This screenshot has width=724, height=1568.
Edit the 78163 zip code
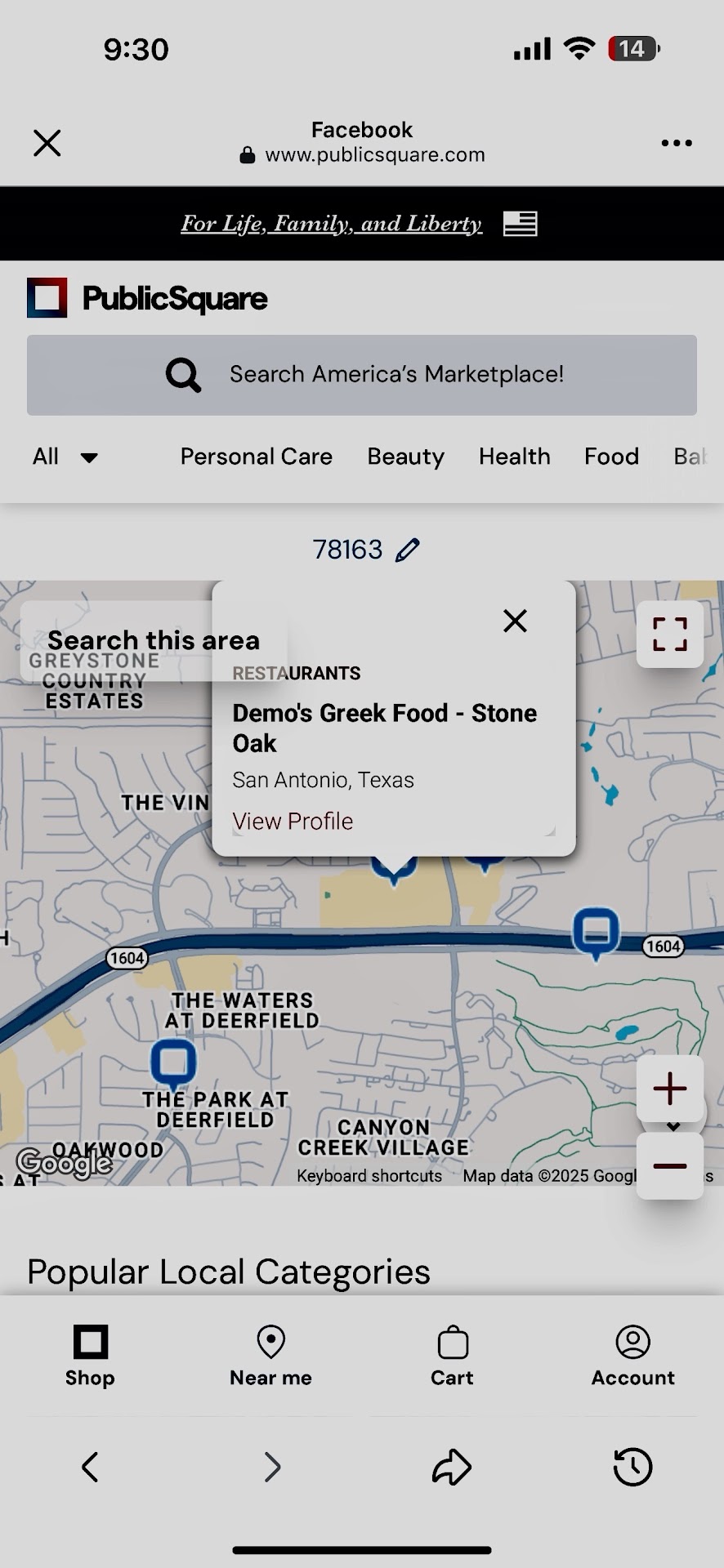[x=407, y=550]
